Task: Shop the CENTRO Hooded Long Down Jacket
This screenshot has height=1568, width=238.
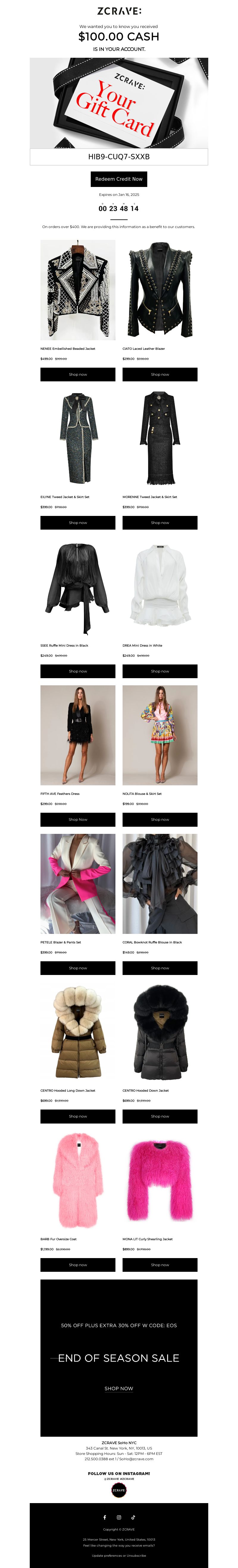Action: click(77, 1116)
